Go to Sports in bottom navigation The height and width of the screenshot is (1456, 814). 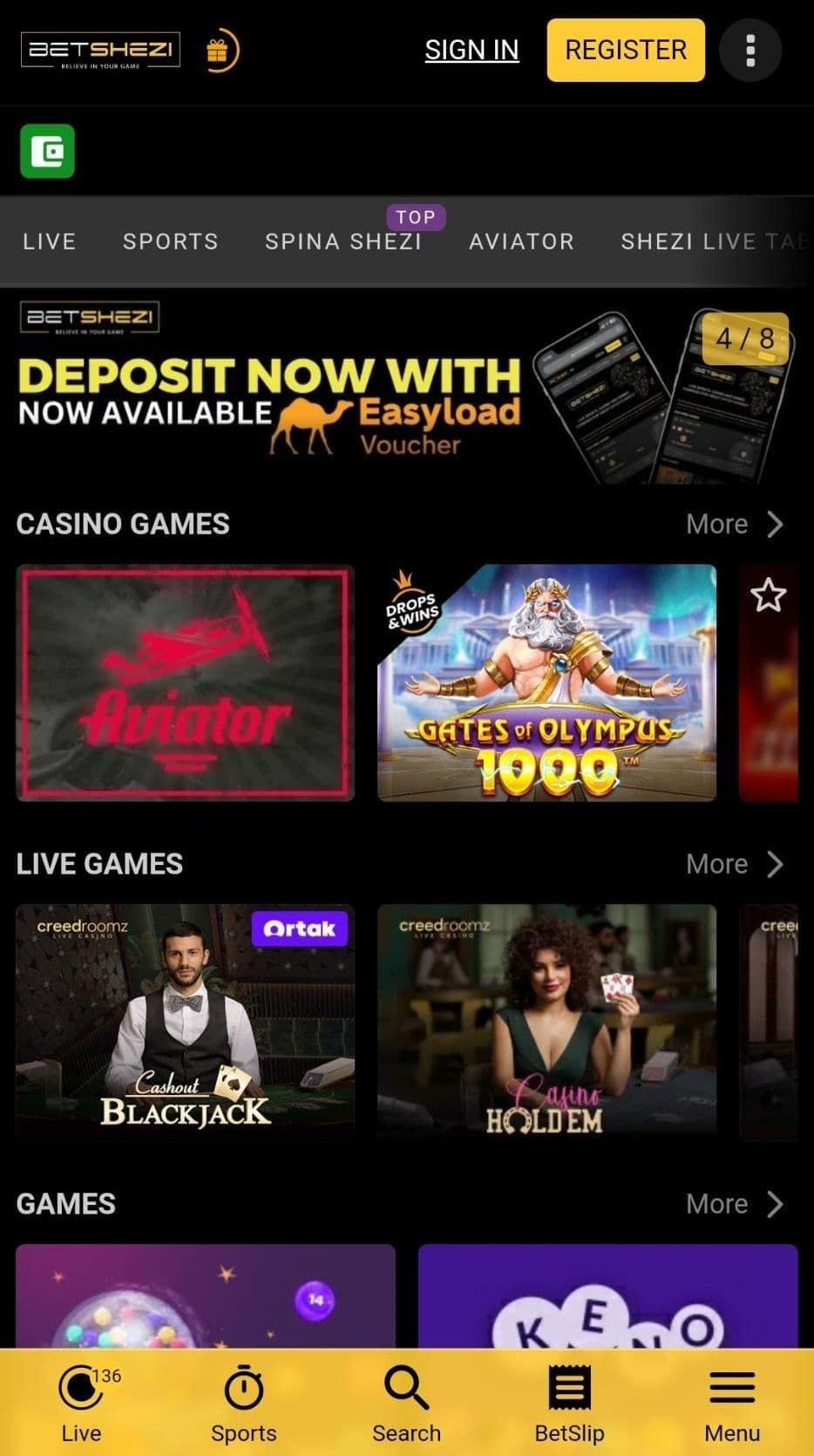click(244, 1403)
